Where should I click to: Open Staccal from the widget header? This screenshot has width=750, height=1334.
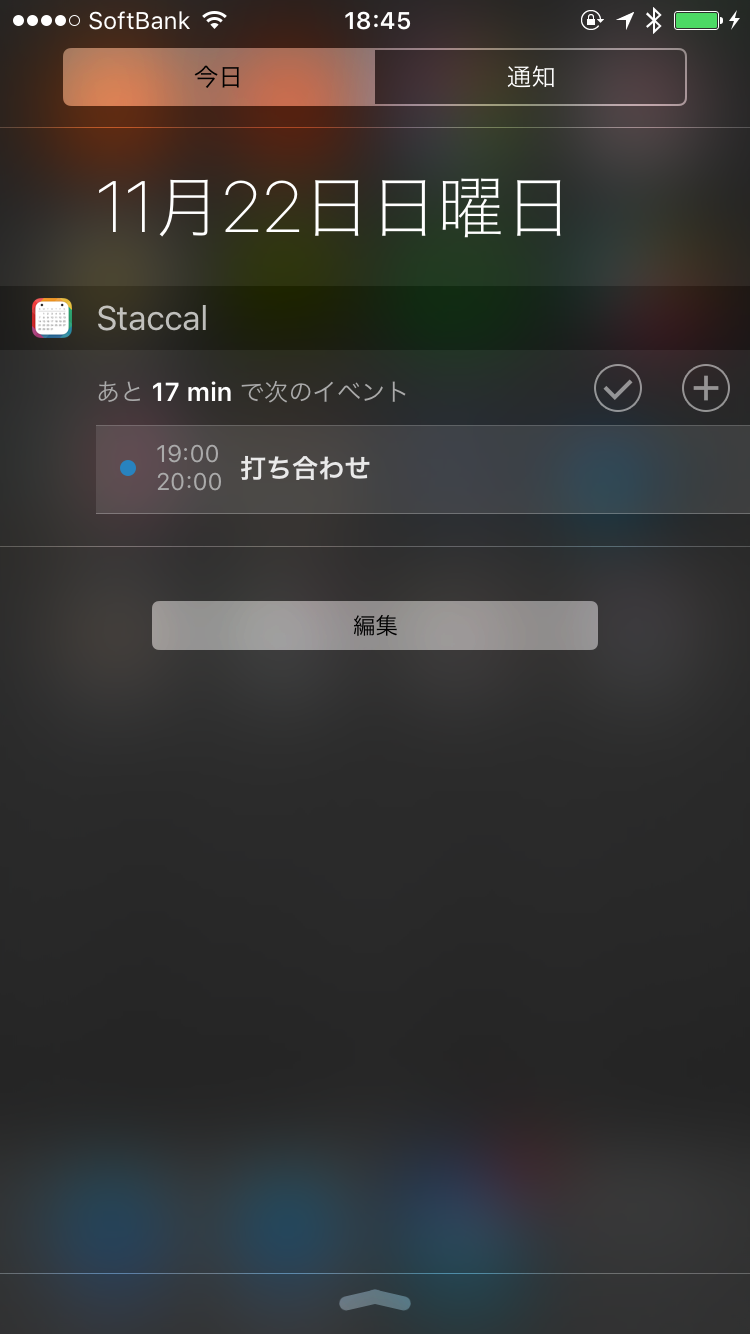coord(152,318)
